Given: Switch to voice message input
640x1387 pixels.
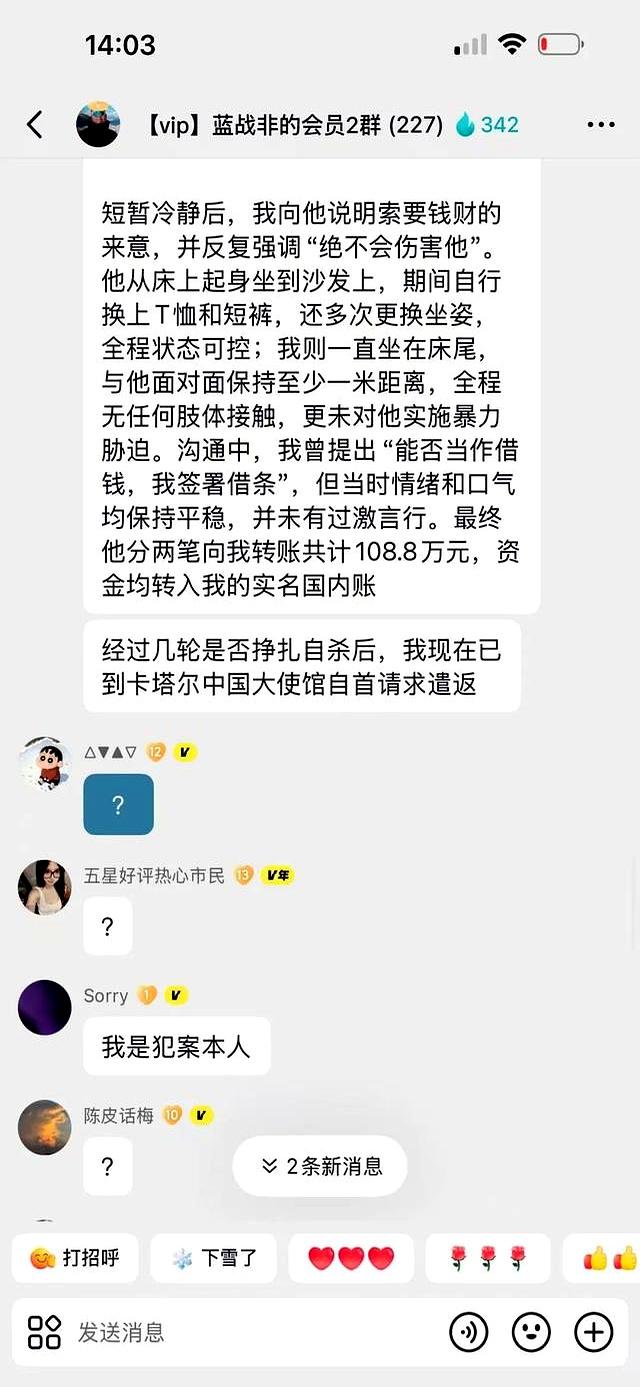Looking at the screenshot, I should pyautogui.click(x=469, y=1332).
